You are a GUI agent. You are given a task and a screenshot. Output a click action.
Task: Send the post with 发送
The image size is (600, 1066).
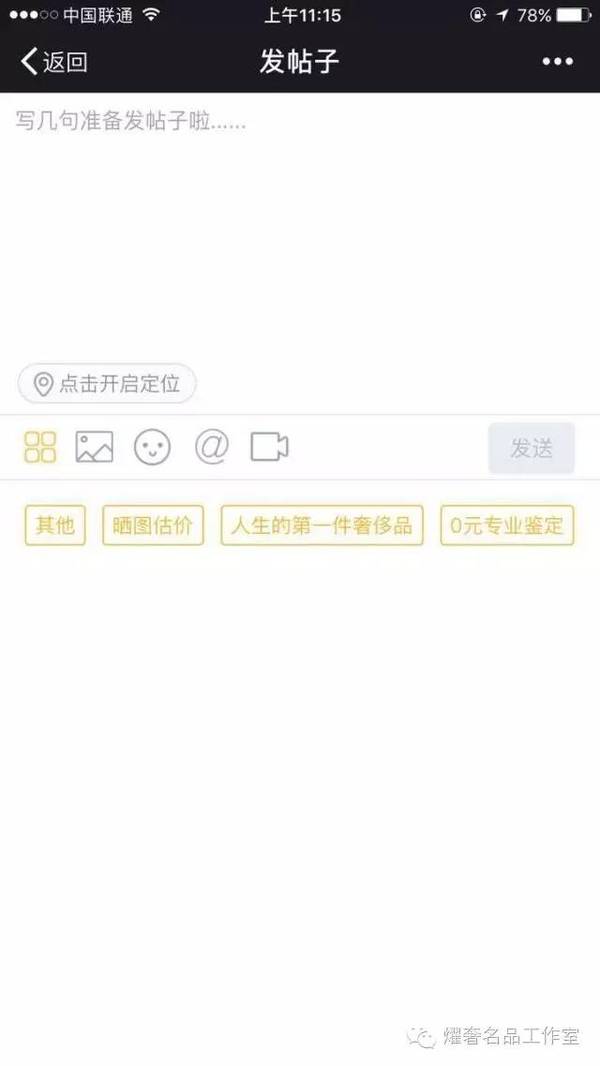point(531,448)
